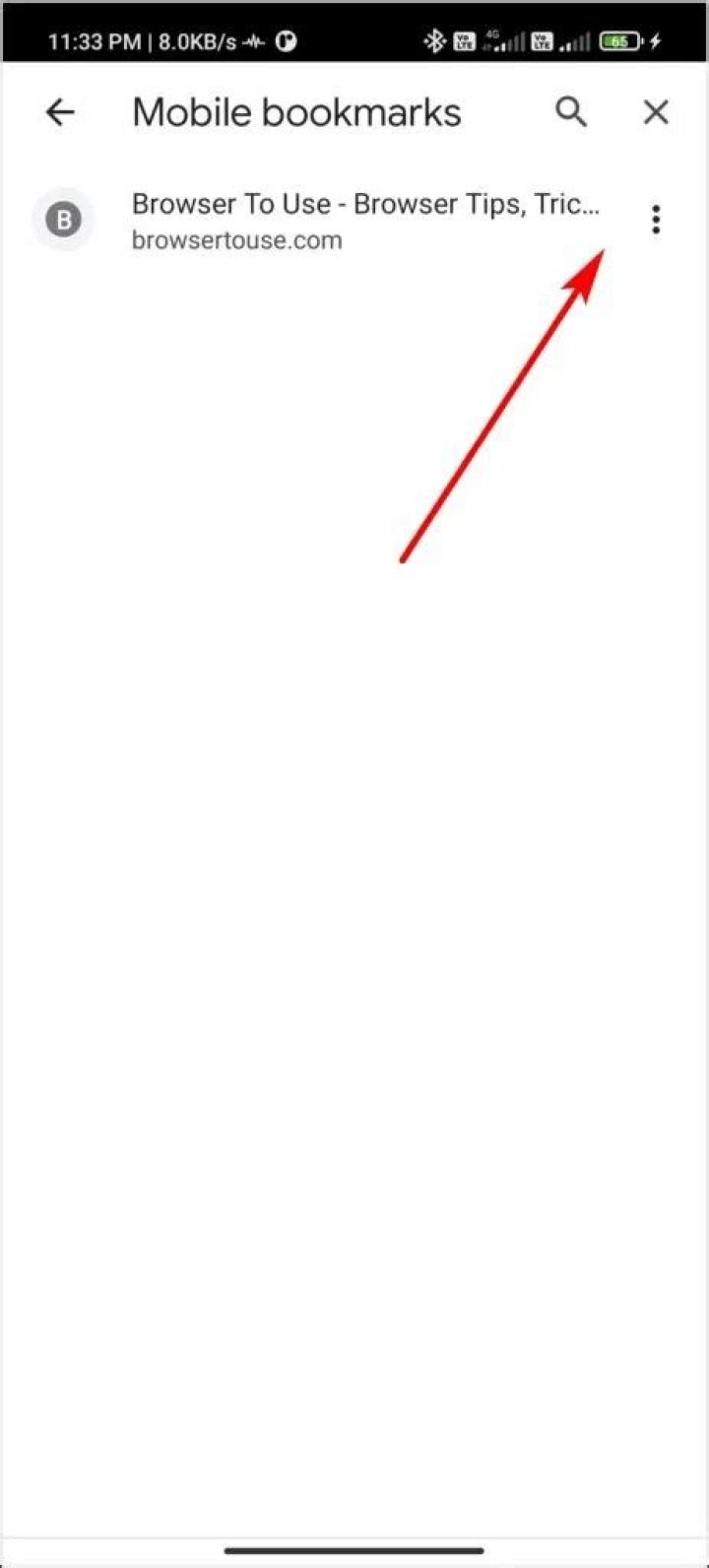Tap the browsertouse.com URL text
Screen dimensions: 709x1568
(x=236, y=239)
